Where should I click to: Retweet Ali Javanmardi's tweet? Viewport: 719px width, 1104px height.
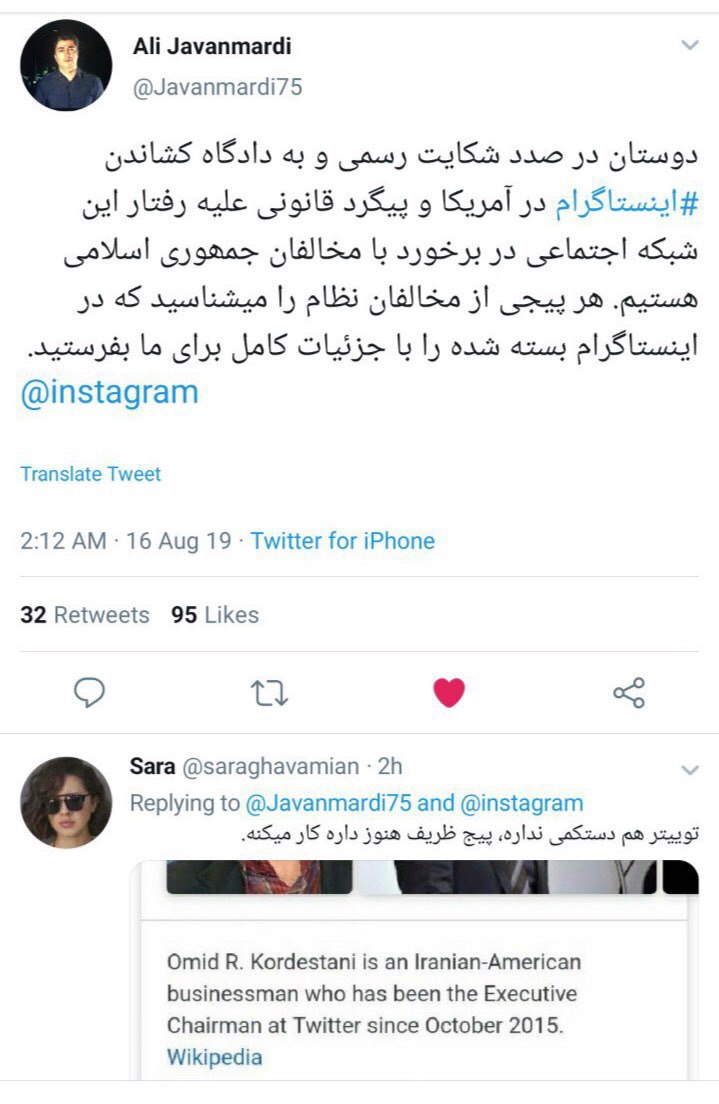pyautogui.click(x=270, y=692)
